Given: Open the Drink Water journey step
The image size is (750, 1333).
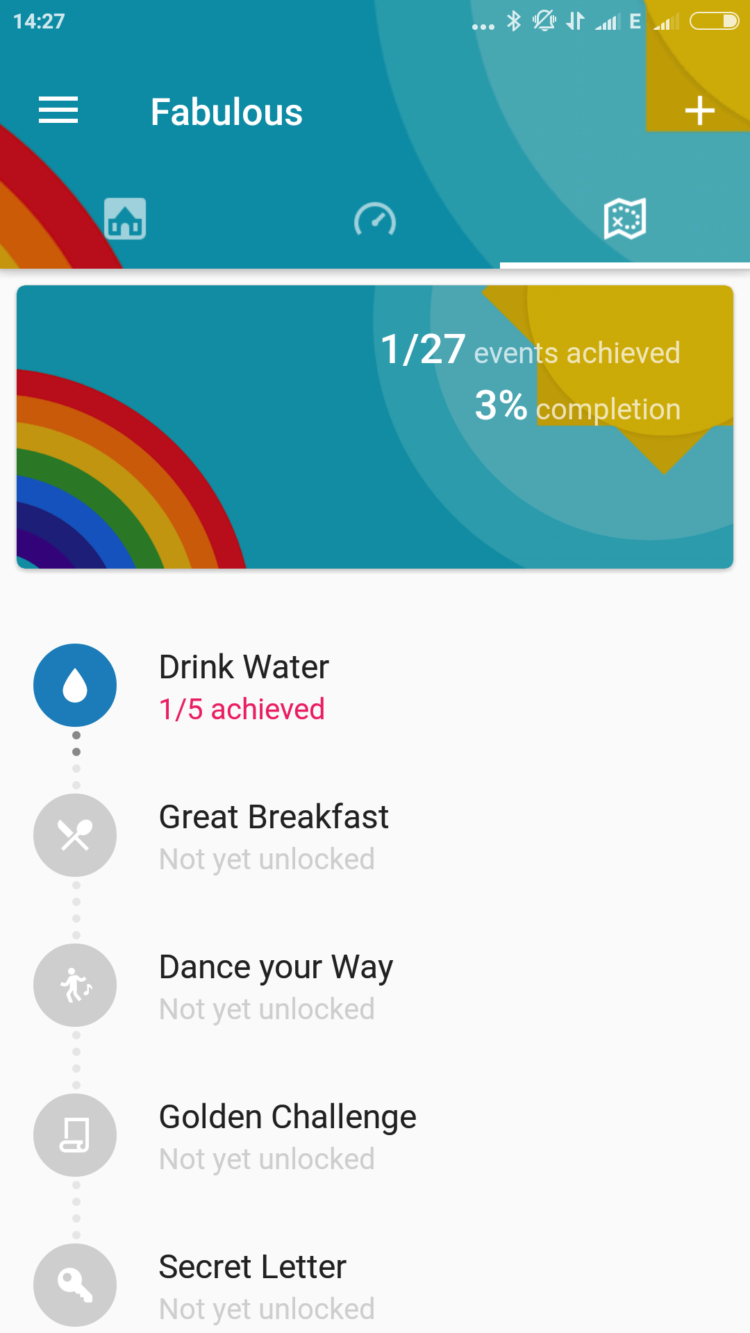Looking at the screenshot, I should point(244,686).
